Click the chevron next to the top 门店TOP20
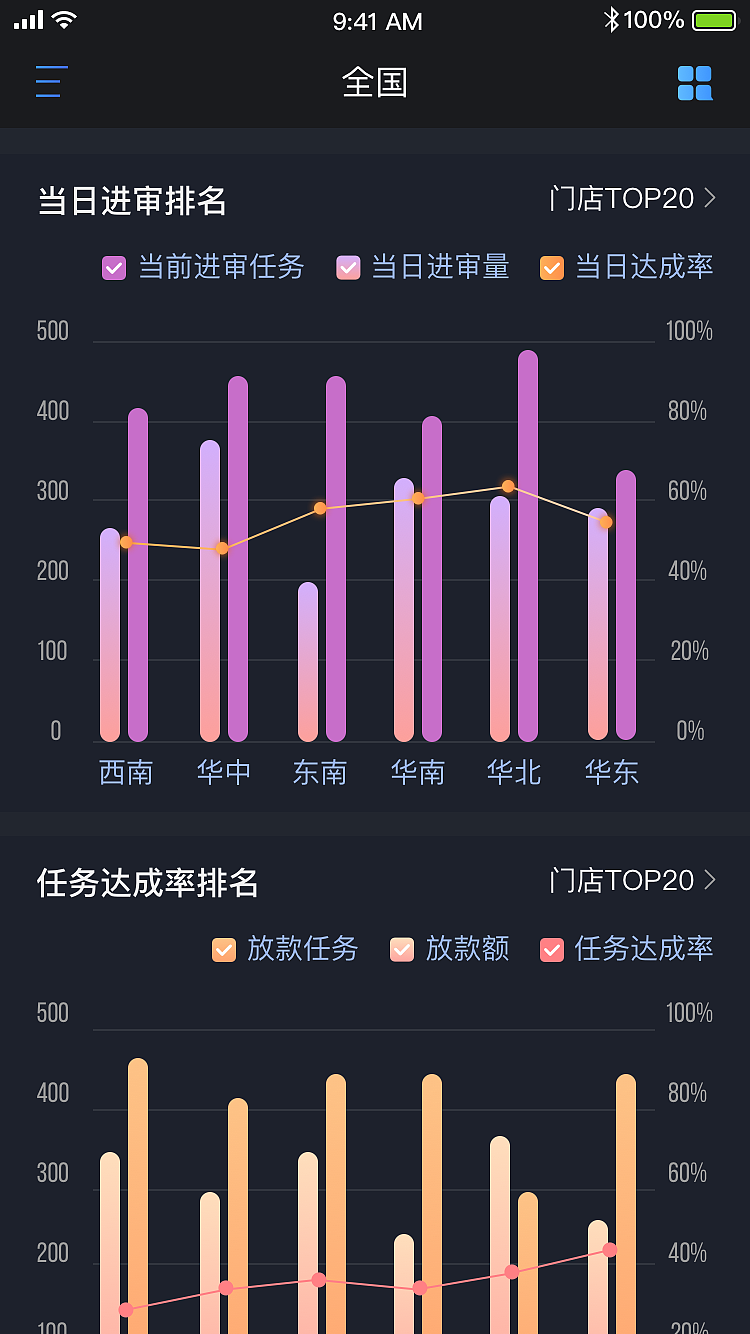The image size is (750, 1334). (x=710, y=198)
